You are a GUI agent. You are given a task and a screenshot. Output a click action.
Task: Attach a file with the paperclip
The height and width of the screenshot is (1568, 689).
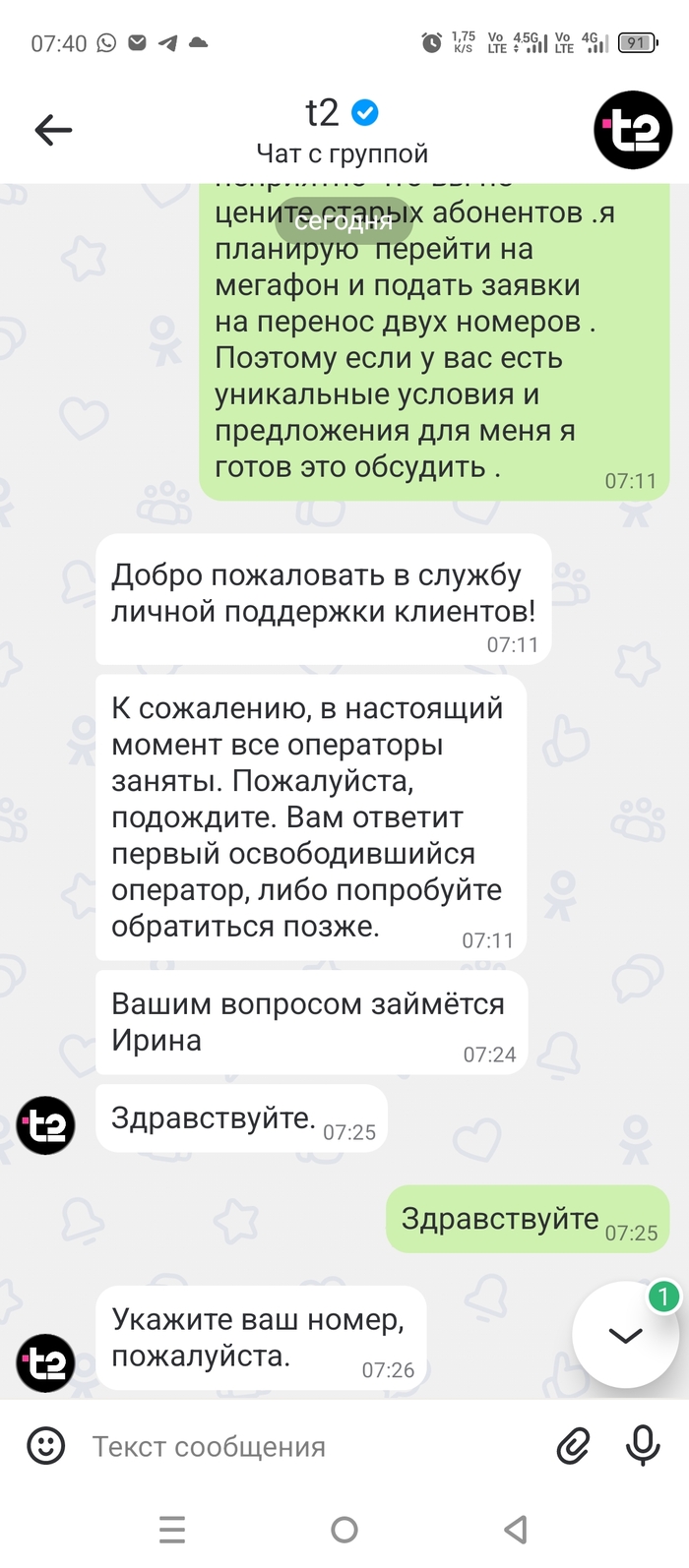pyautogui.click(x=573, y=1446)
